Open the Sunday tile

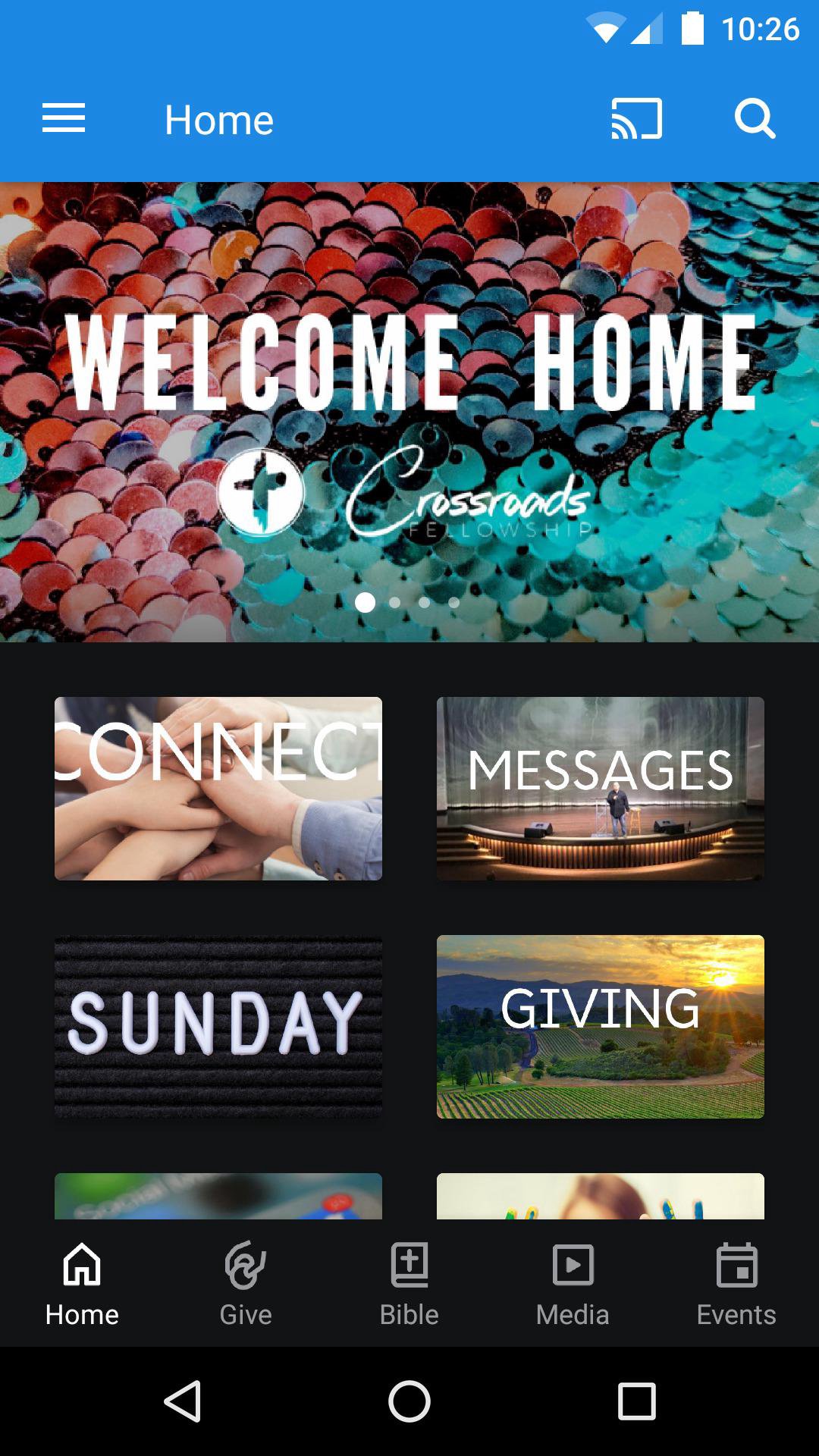pos(218,1027)
